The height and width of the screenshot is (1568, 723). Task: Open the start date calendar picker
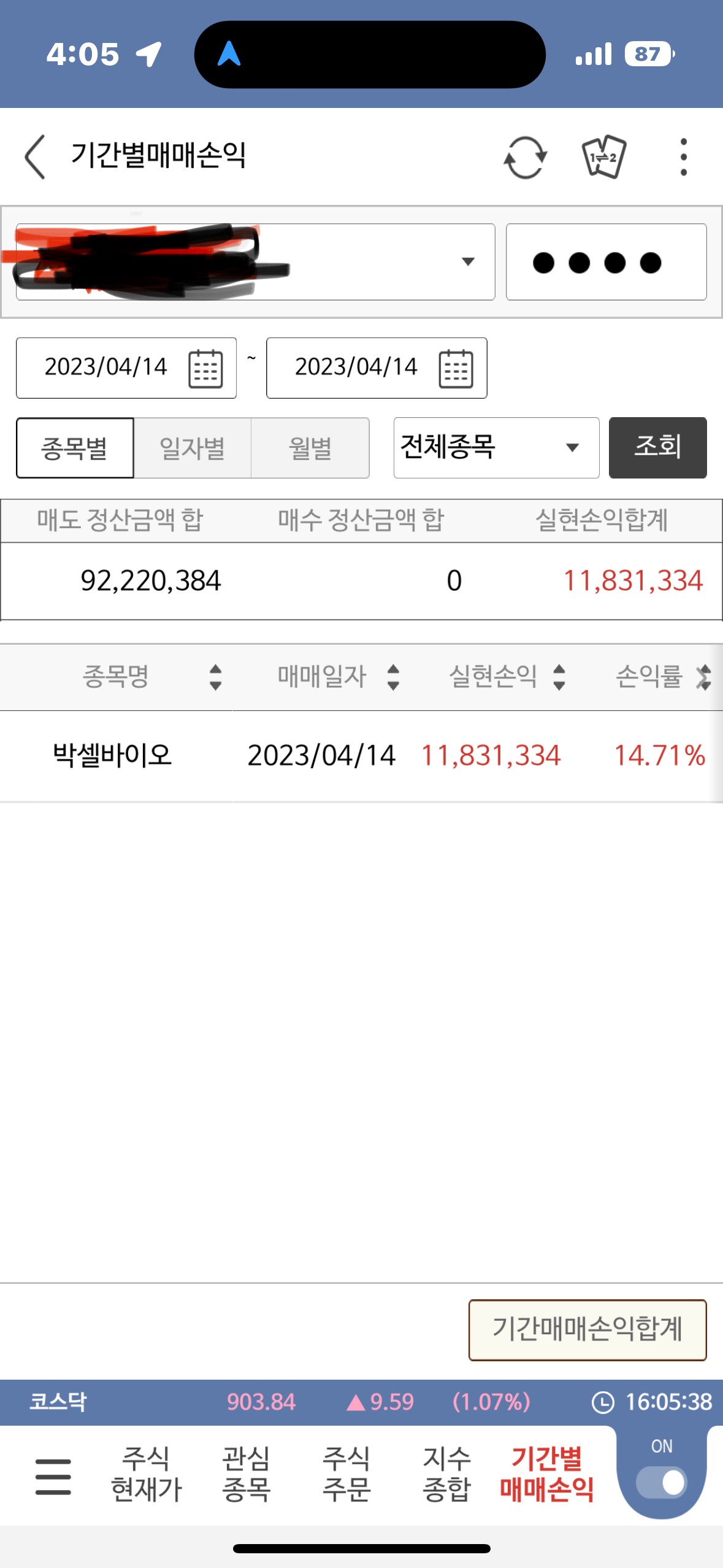(205, 368)
